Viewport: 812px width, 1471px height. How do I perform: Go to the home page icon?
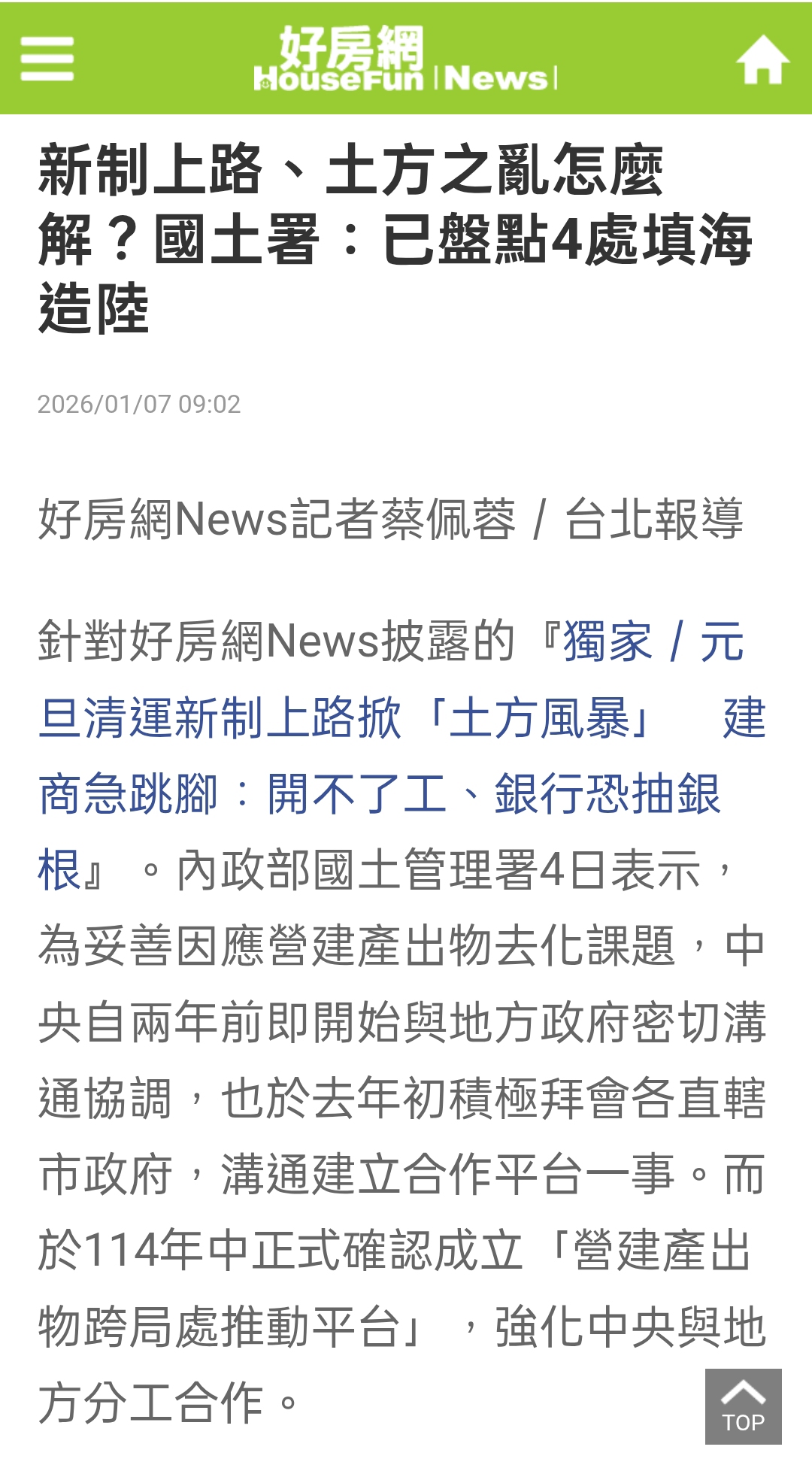[x=762, y=59]
